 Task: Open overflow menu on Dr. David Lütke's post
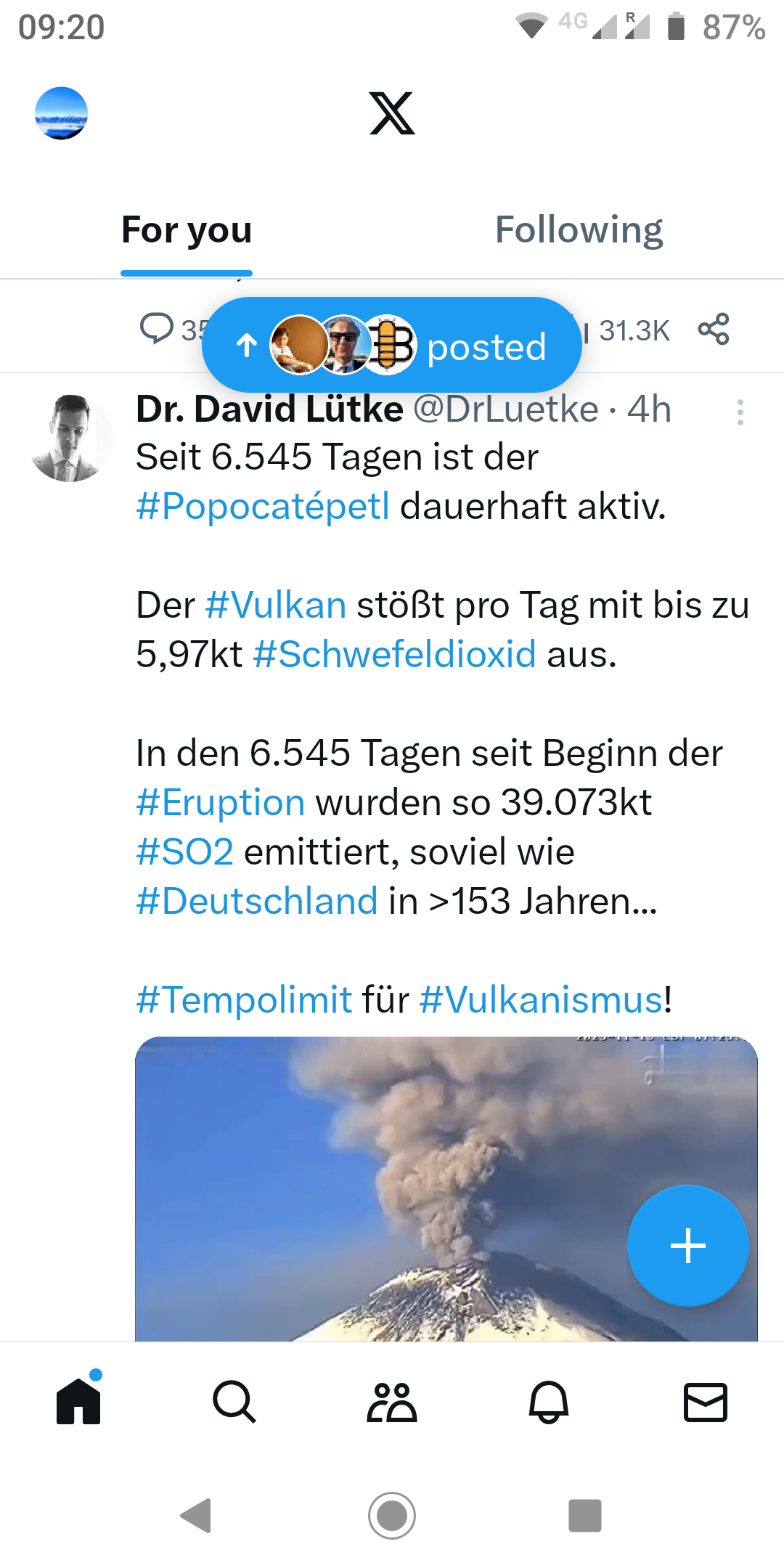pos(740,412)
